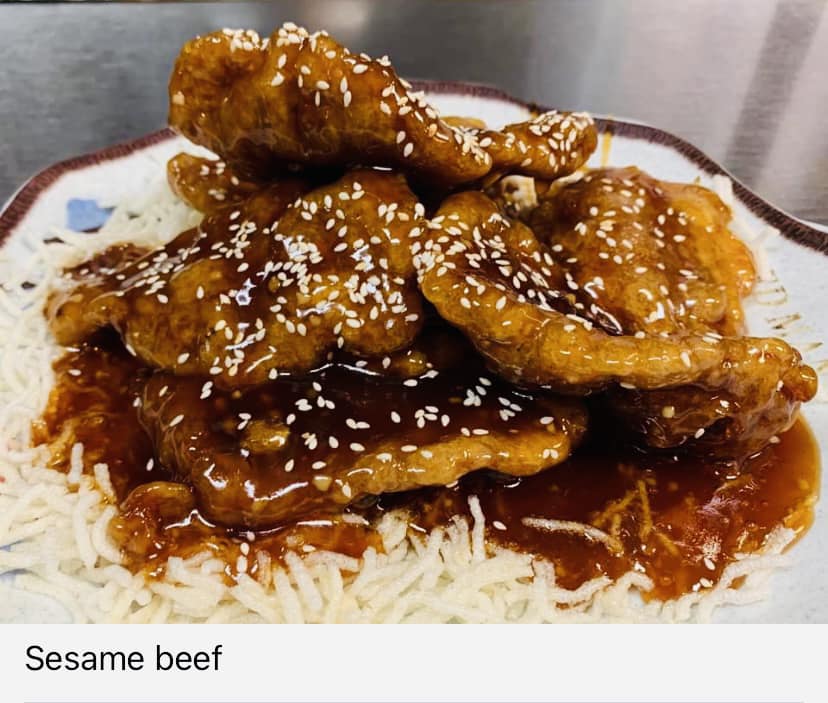Open the Sesame beef photo
The image size is (828, 703).
click(x=414, y=312)
